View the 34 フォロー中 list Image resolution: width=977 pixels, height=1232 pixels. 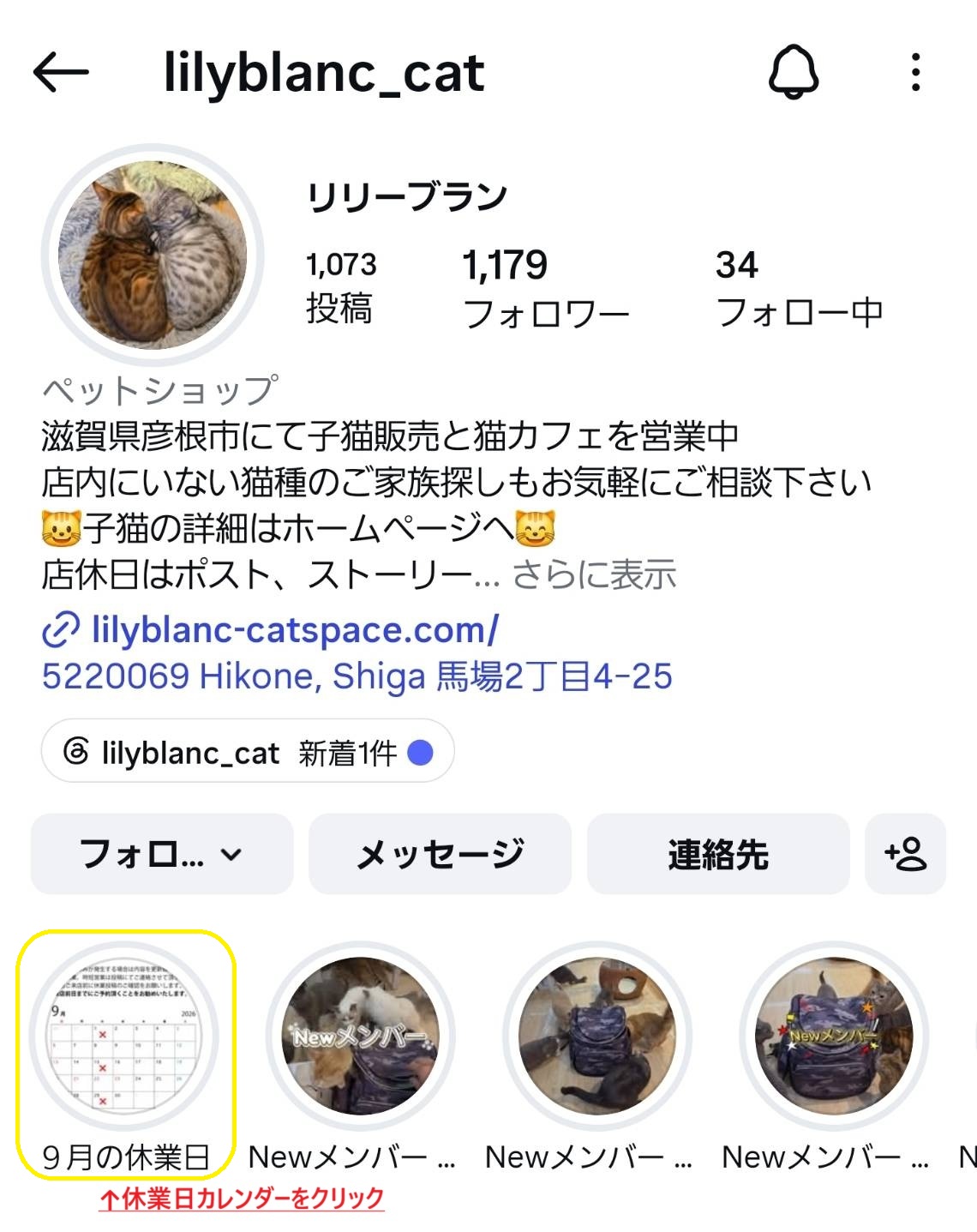tap(799, 289)
